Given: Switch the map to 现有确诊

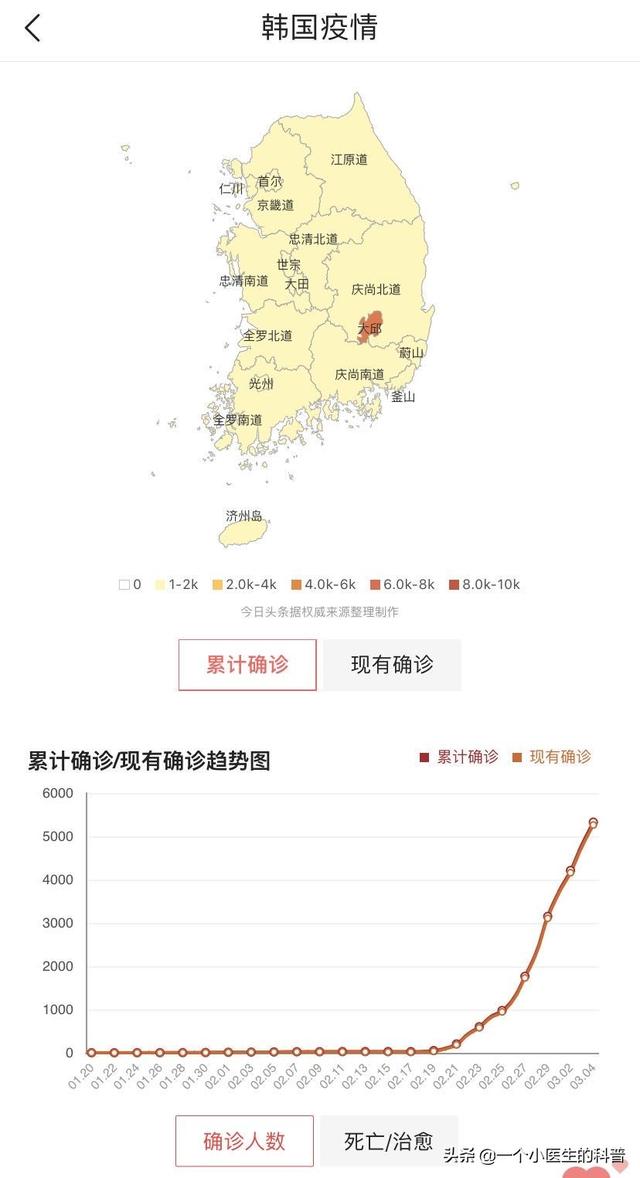Looking at the screenshot, I should [x=391, y=665].
